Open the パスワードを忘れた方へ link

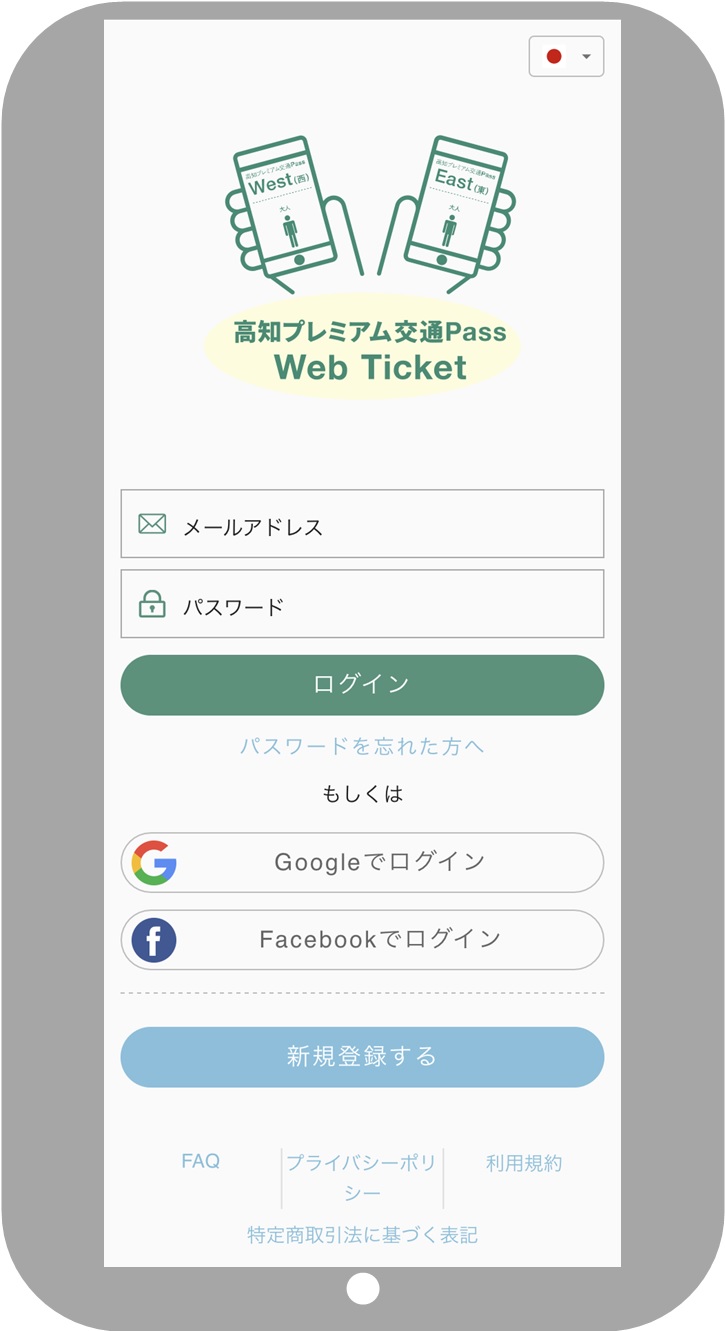[362, 746]
